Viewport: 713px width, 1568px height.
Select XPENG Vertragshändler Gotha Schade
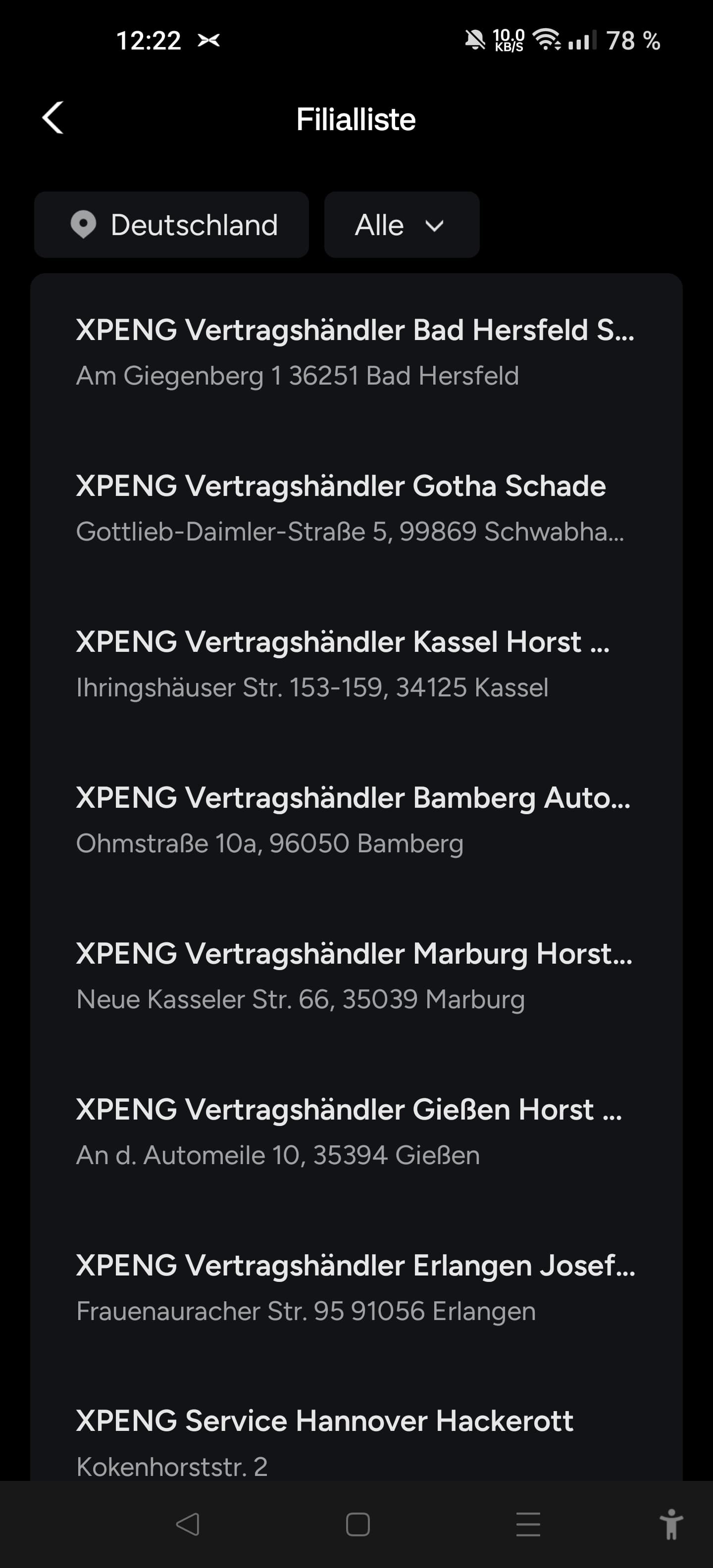pyautogui.click(x=356, y=508)
